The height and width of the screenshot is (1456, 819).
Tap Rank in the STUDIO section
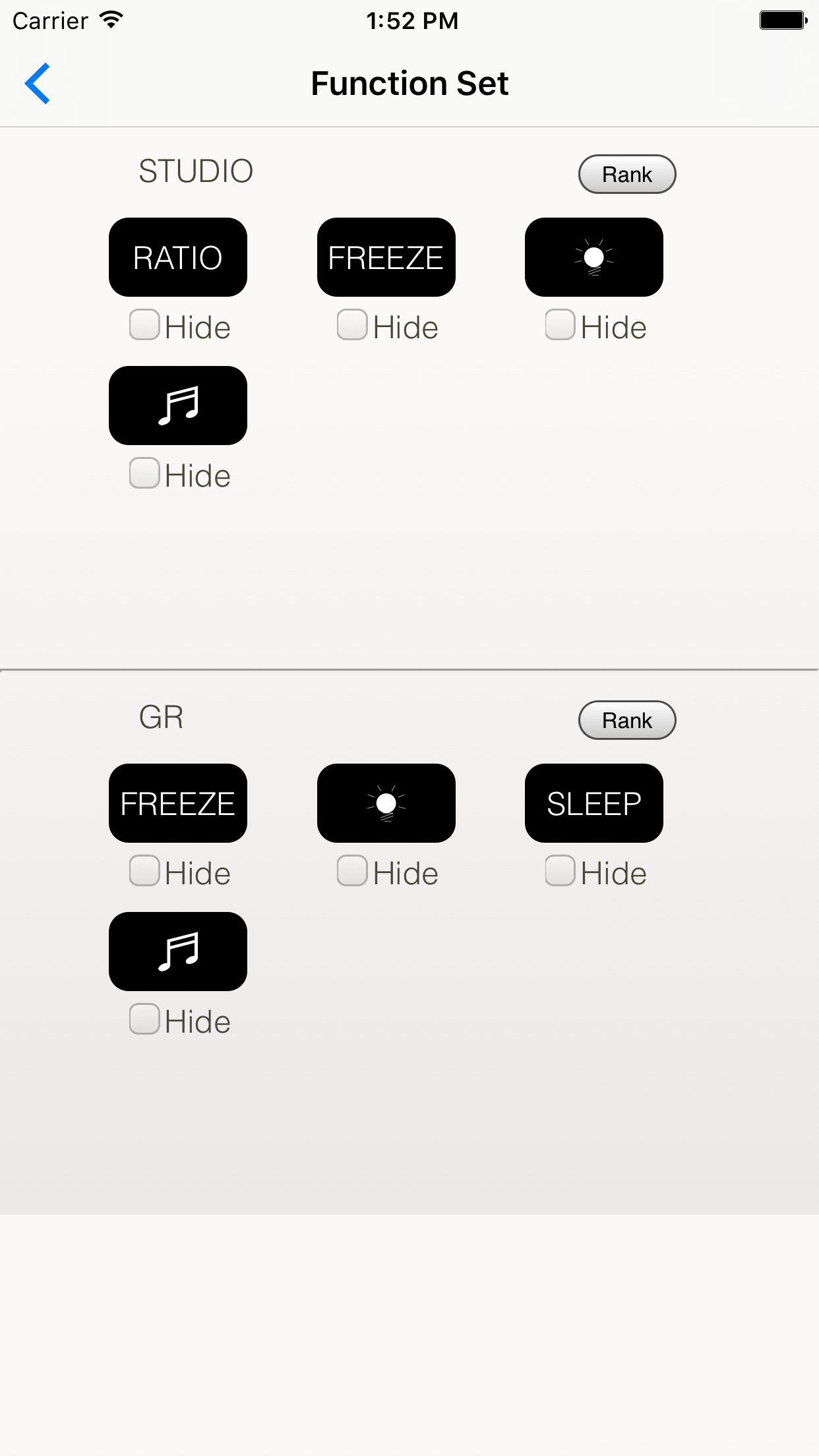626,175
